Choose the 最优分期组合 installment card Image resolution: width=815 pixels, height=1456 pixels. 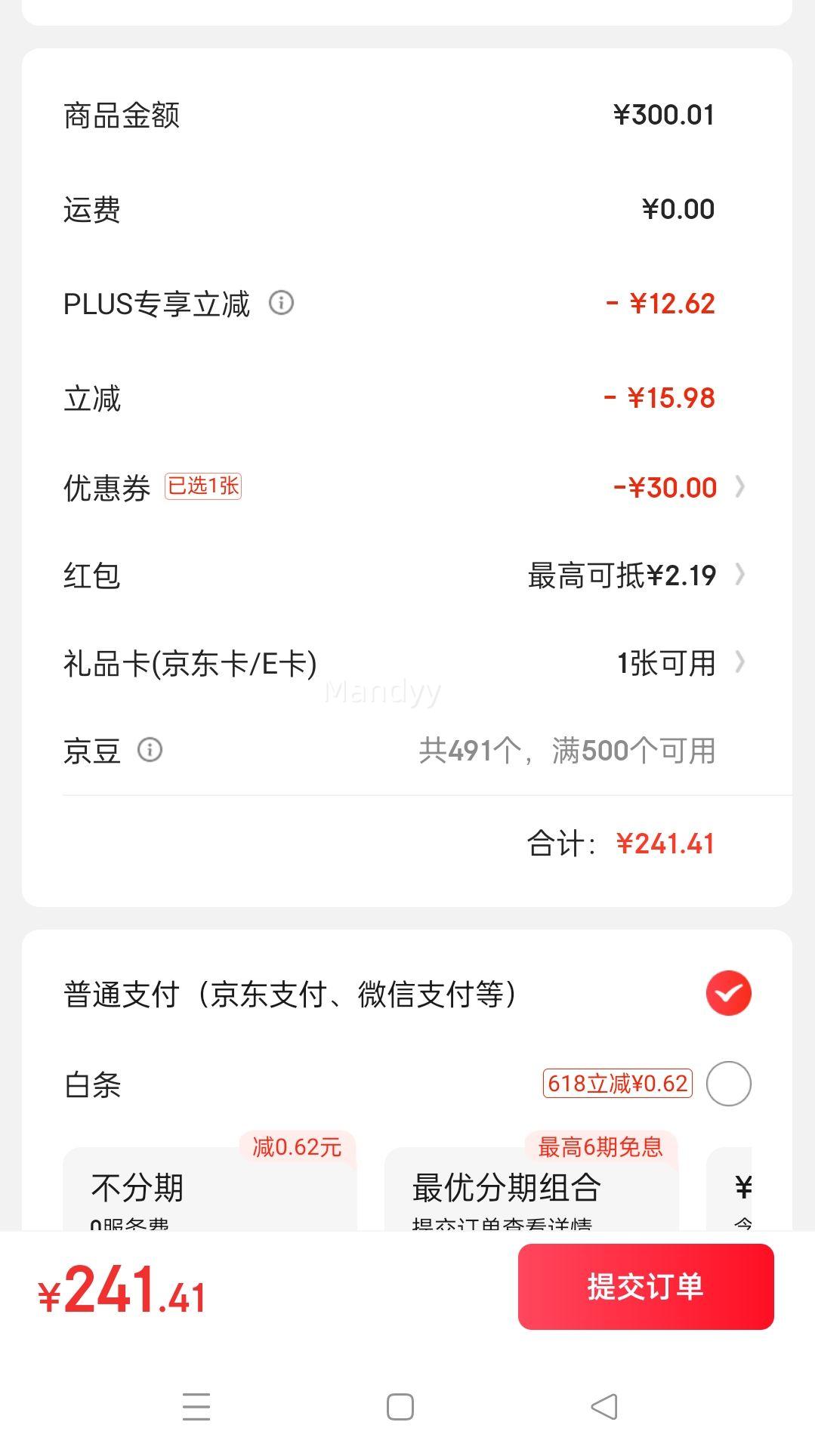(x=532, y=1189)
